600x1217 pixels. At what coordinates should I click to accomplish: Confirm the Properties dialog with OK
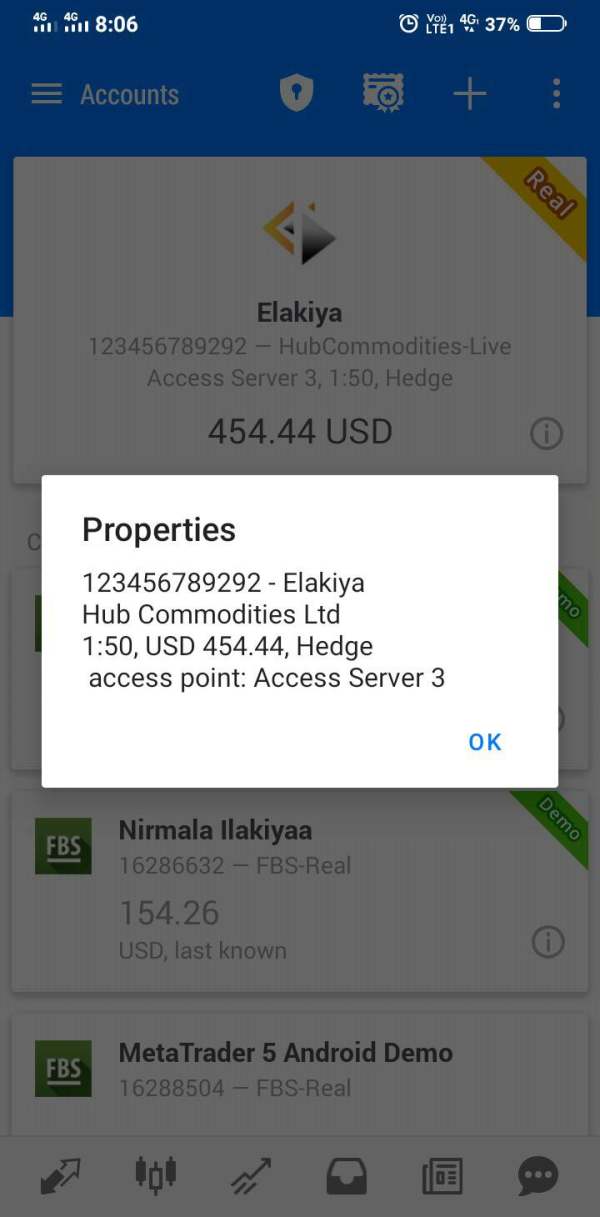pyautogui.click(x=485, y=742)
